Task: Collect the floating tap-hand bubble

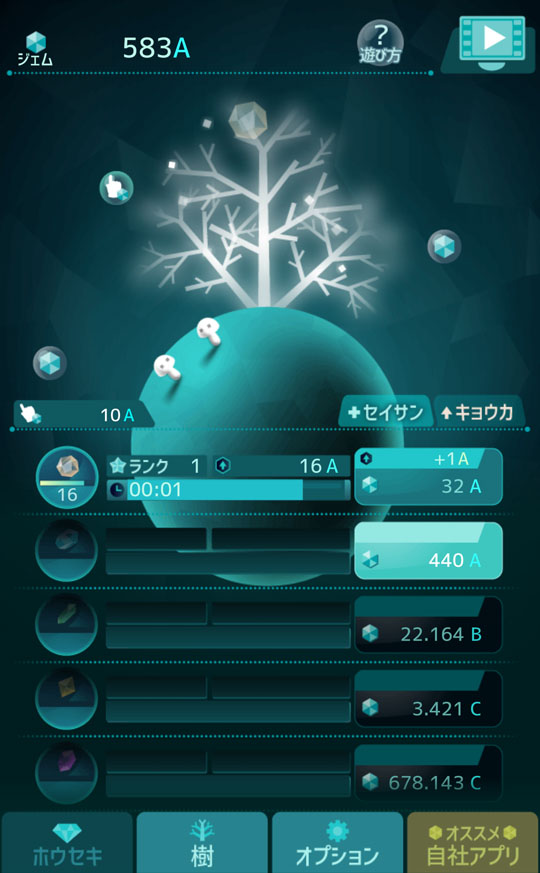Action: [116, 188]
